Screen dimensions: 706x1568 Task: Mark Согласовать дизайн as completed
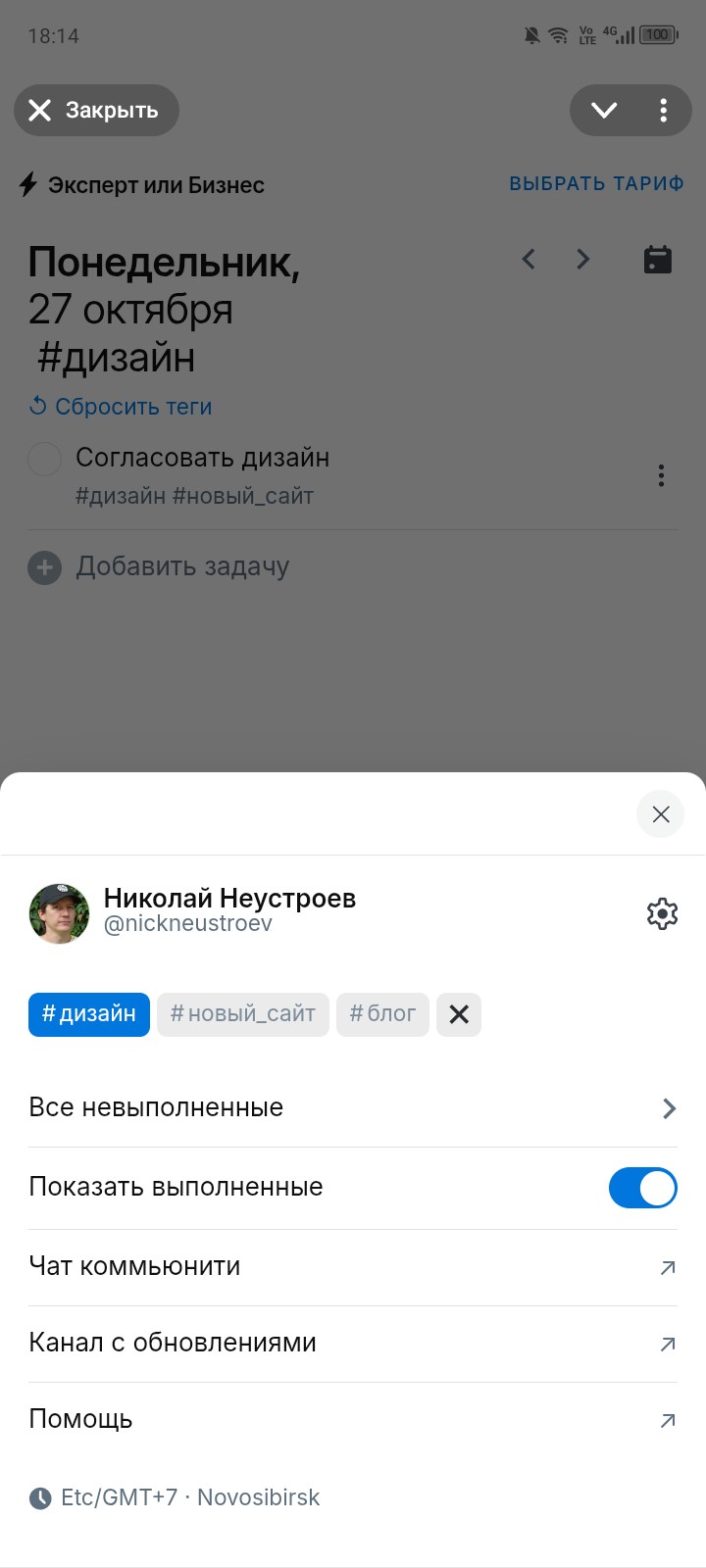coord(44,458)
